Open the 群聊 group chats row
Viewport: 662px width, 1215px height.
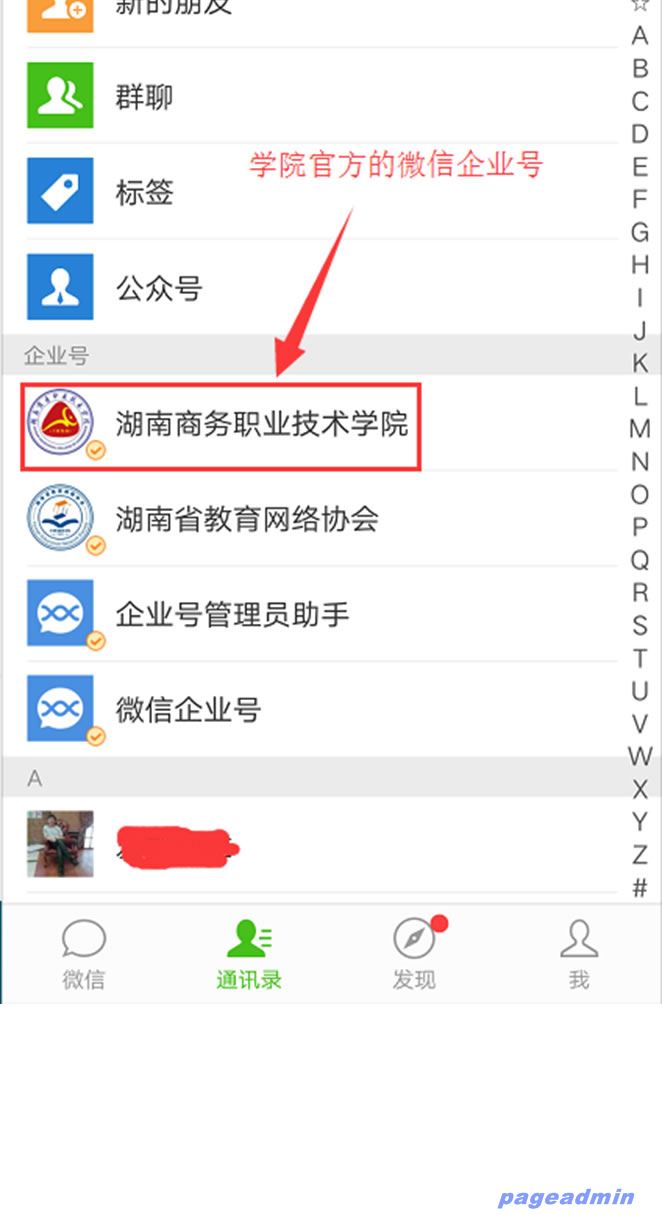[300, 97]
